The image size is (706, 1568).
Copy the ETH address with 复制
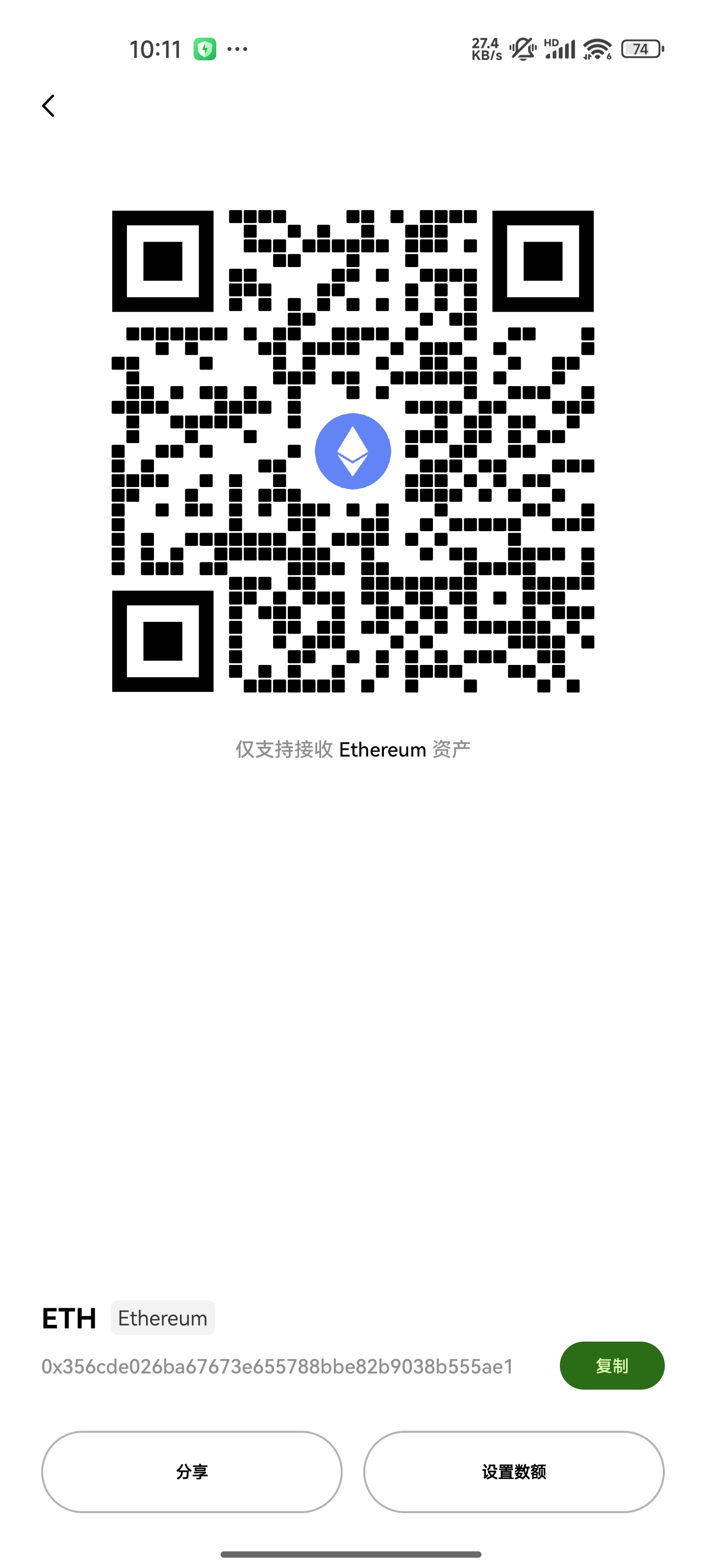(x=611, y=1365)
